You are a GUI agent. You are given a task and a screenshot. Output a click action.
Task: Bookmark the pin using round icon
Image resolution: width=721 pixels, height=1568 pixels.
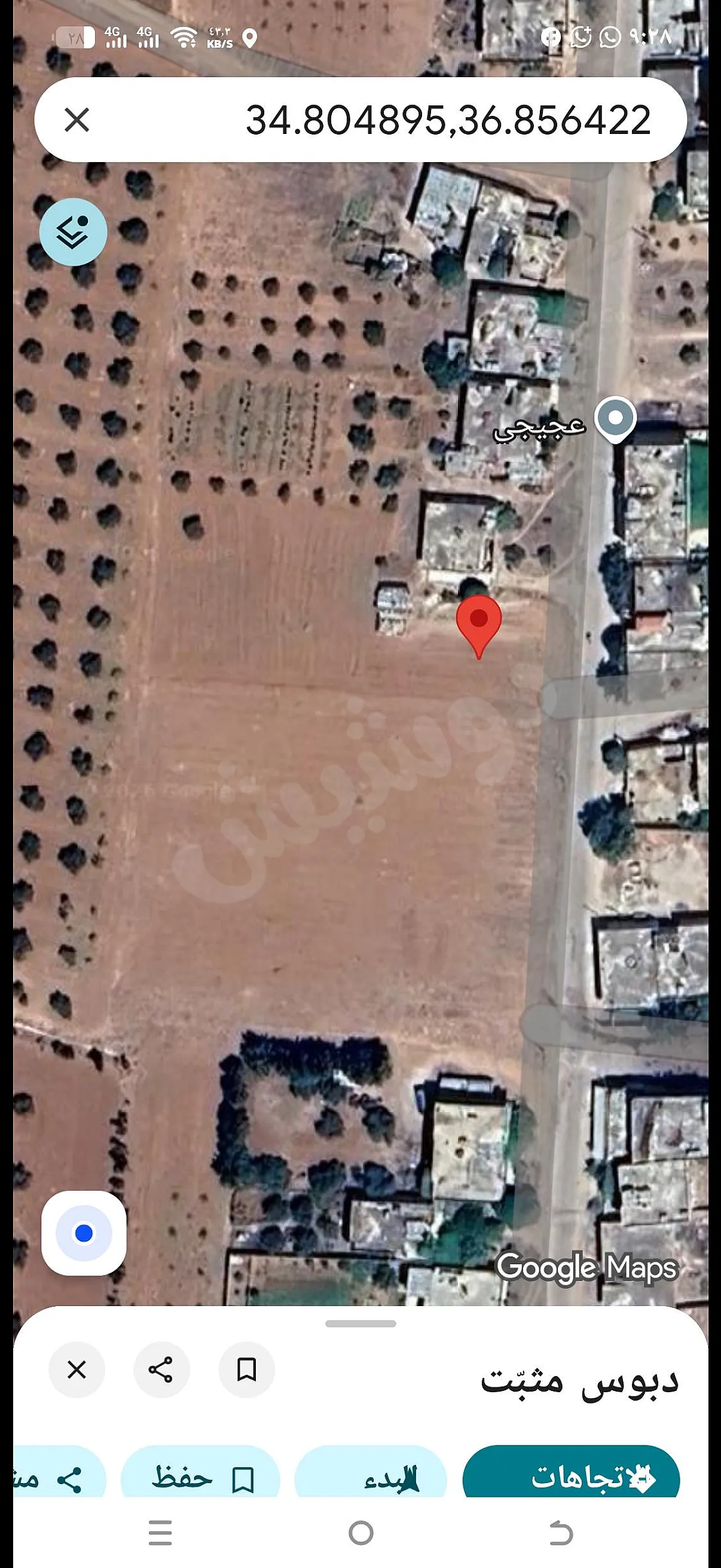pyautogui.click(x=246, y=1369)
